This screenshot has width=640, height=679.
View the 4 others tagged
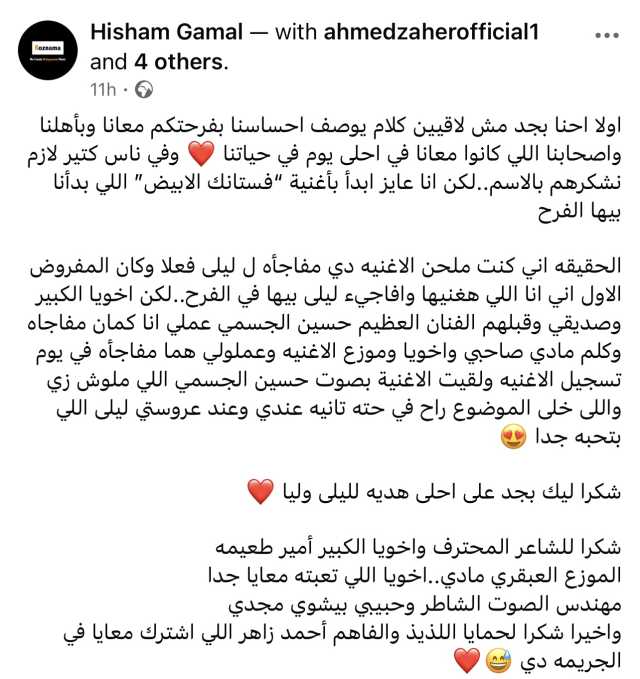click(178, 62)
